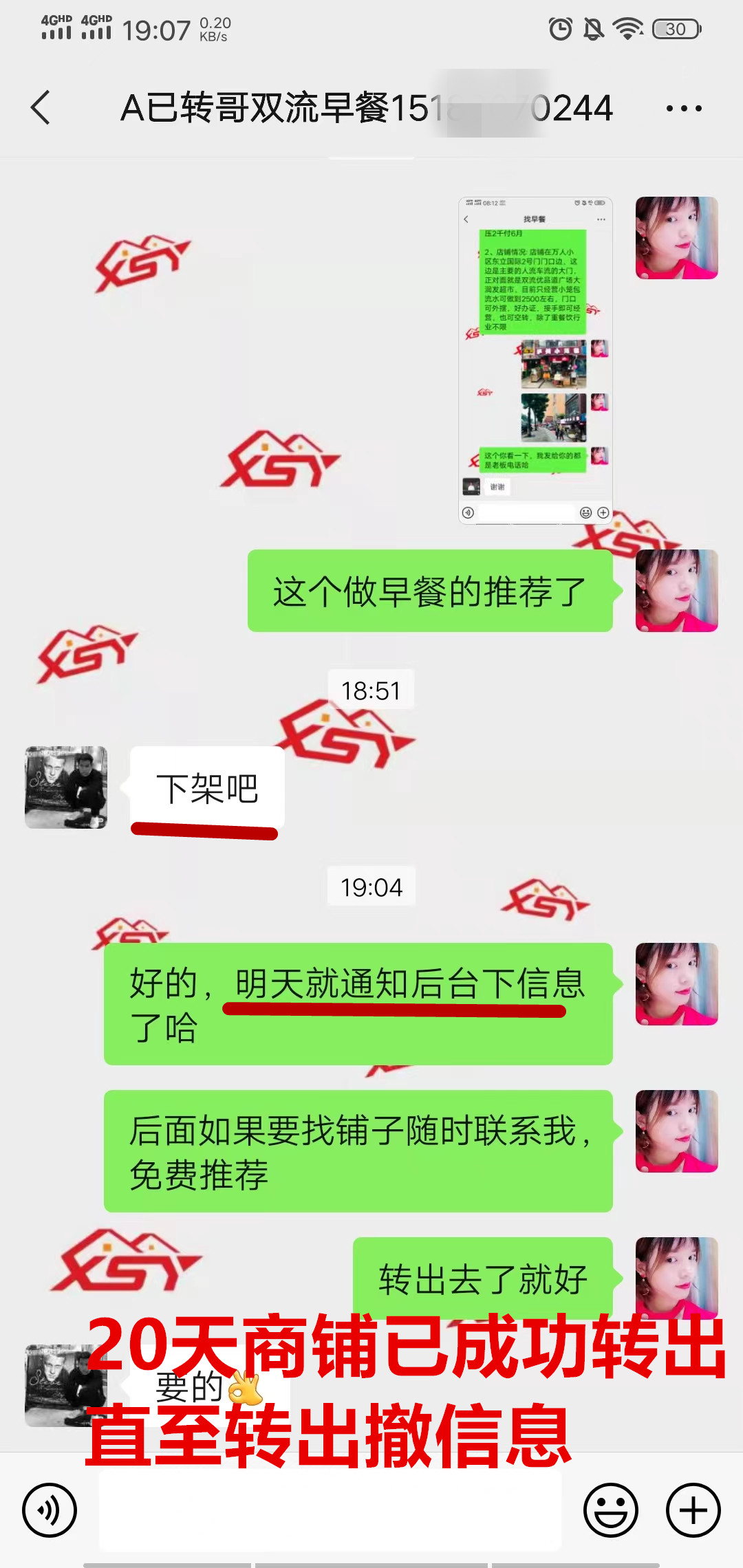The image size is (743, 1568).
Task: Open the avatar beside the 下架吧 message
Action: click(66, 787)
